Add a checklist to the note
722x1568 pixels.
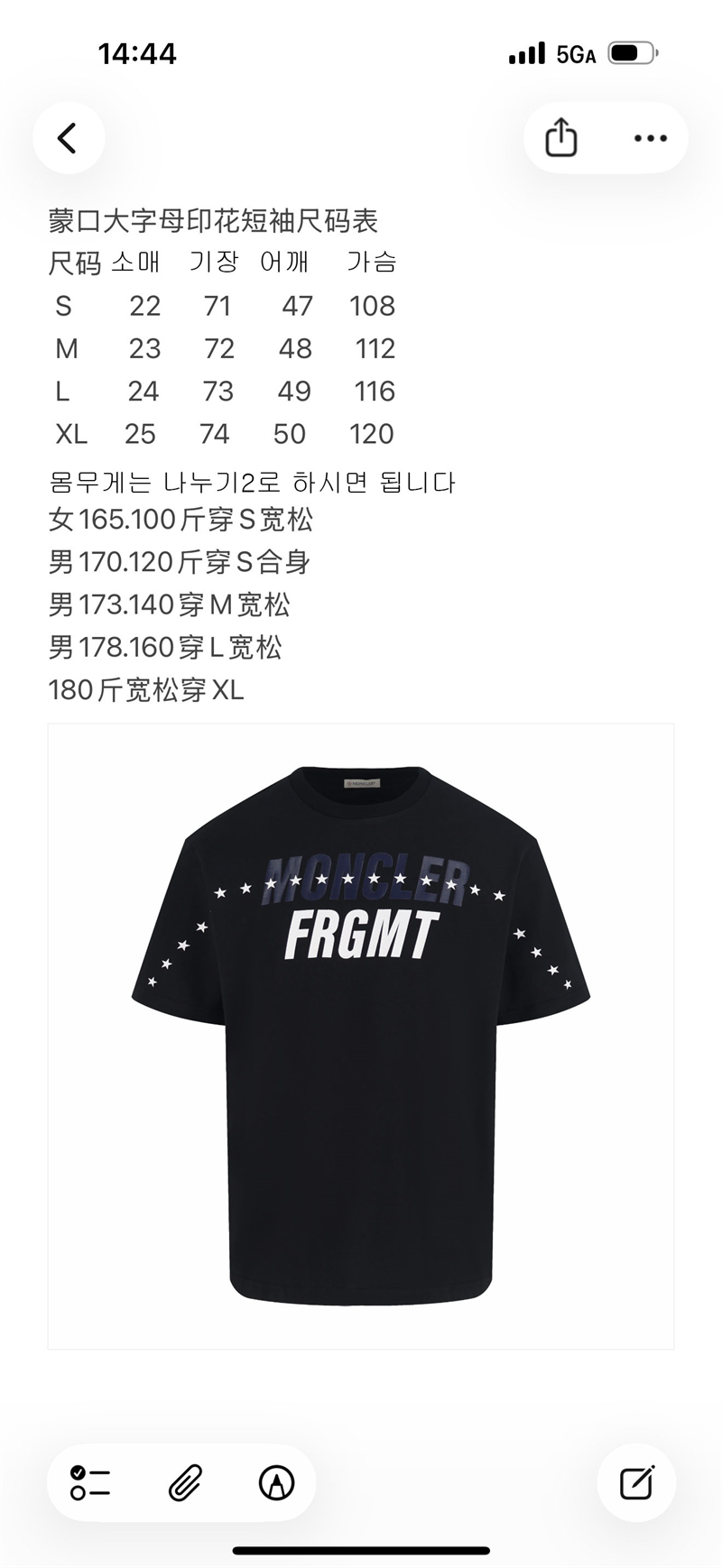[x=90, y=1483]
